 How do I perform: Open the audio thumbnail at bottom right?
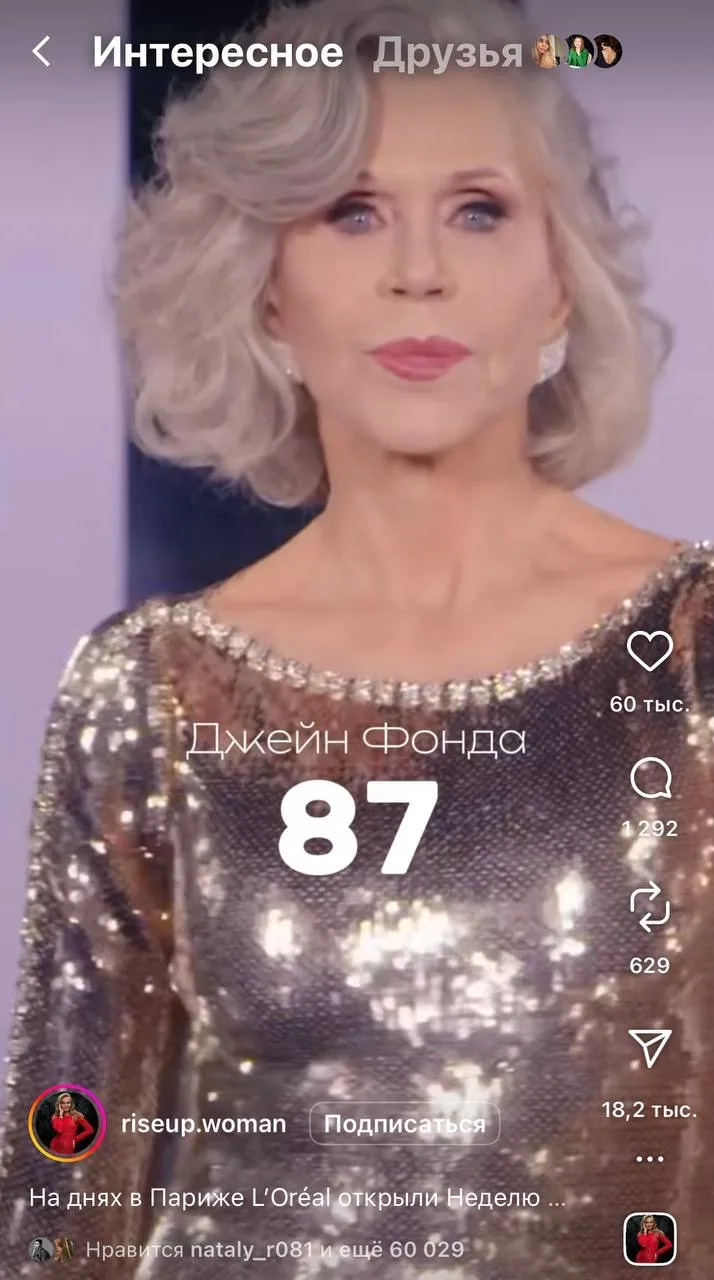pos(648,1239)
